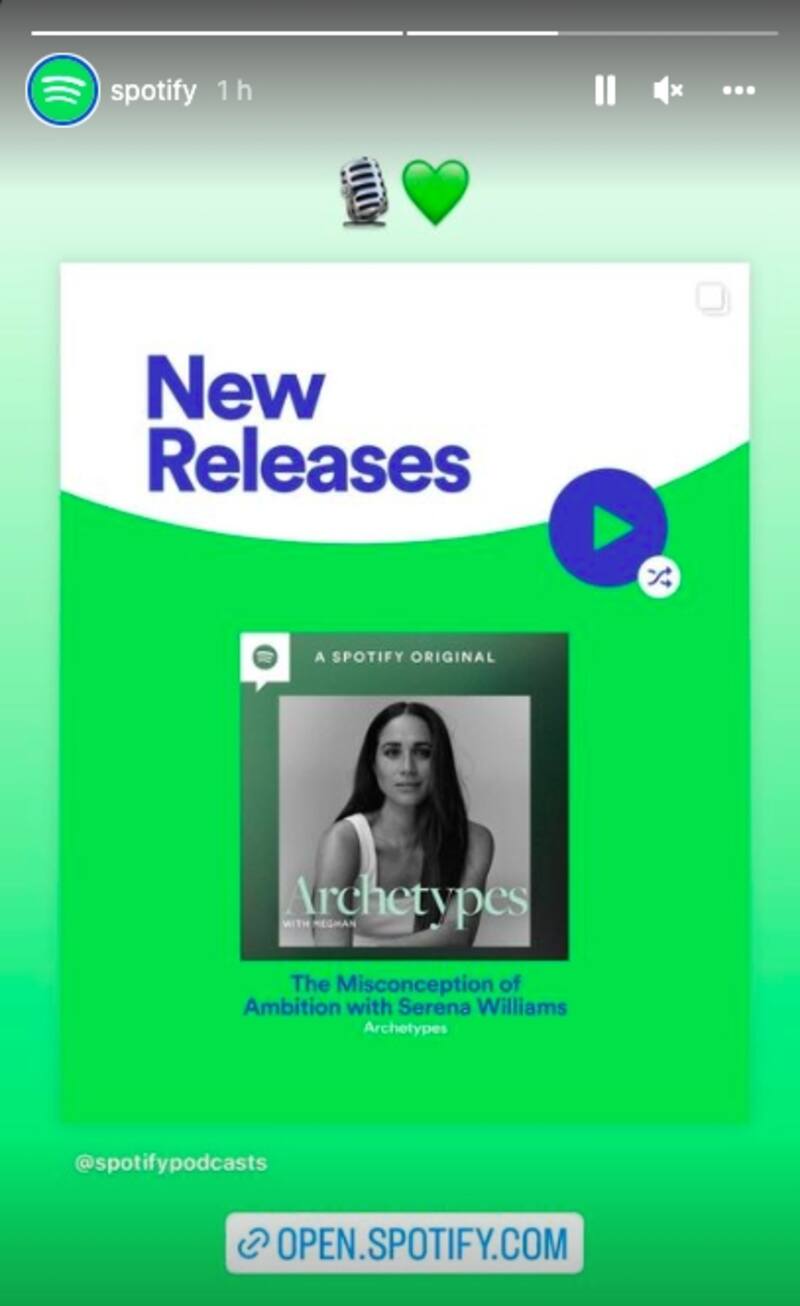800x1306 pixels.
Task: Open the three-dot story options menu
Action: [x=738, y=91]
